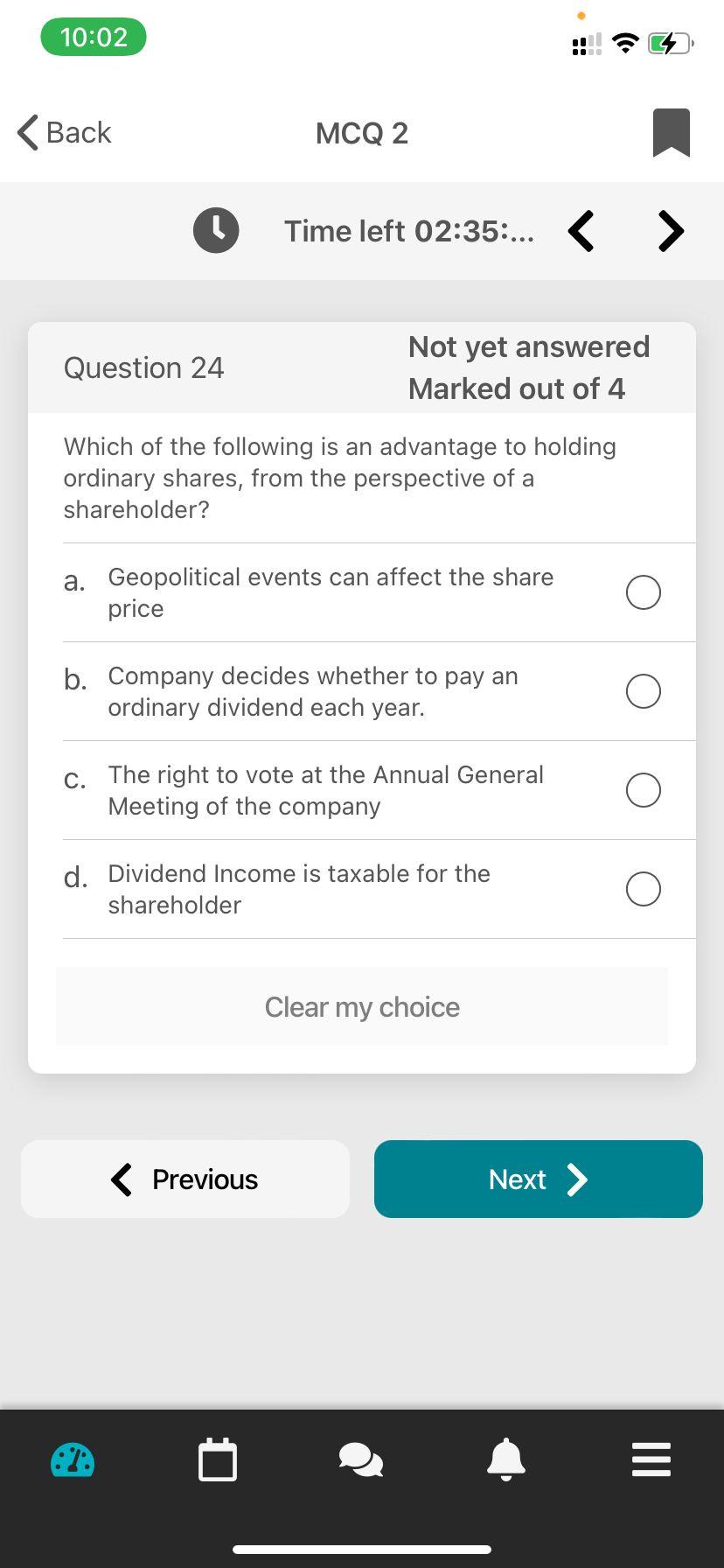The width and height of the screenshot is (724, 1568).
Task: Bookmark this MCQ 2 quiz
Action: point(671,133)
